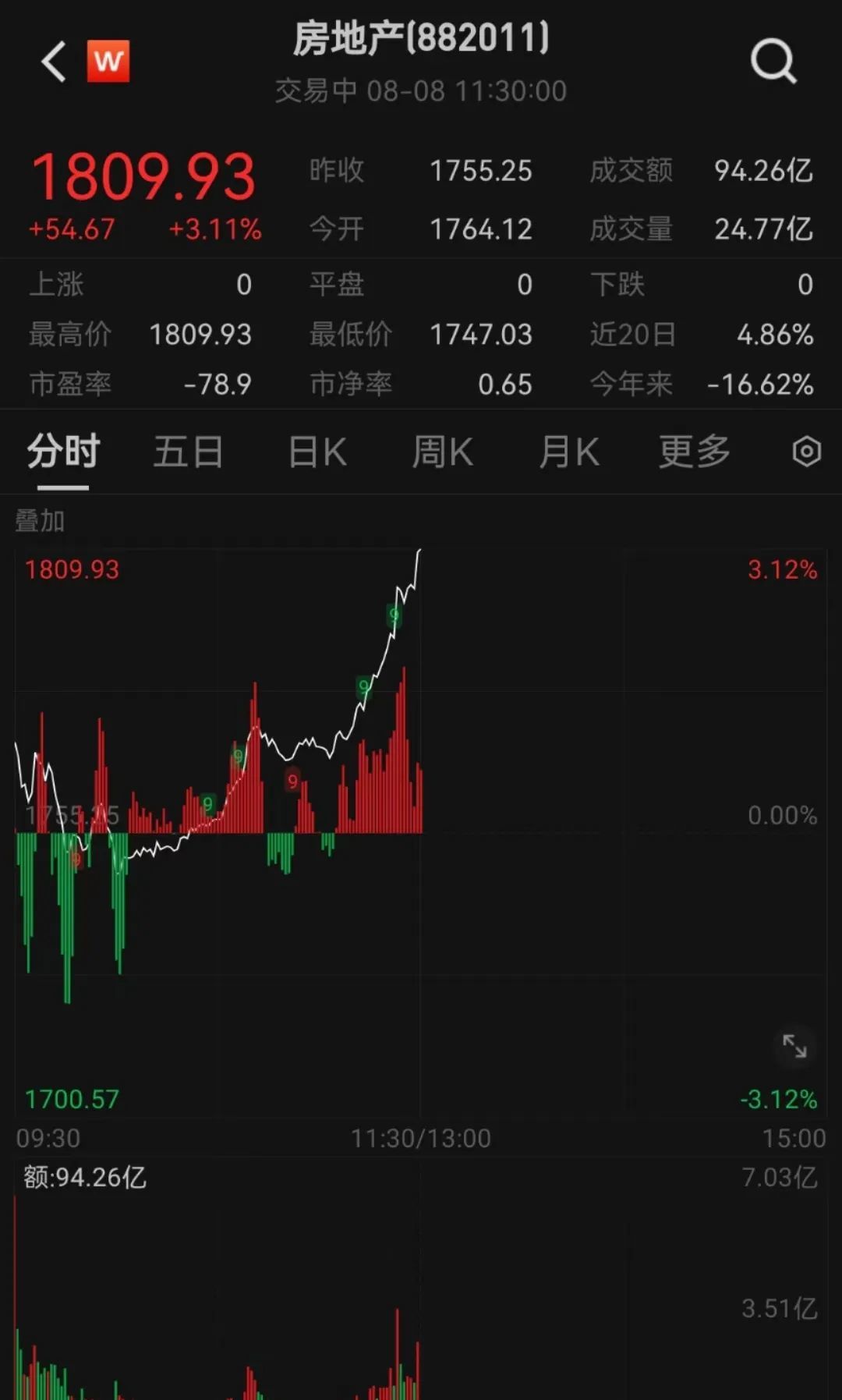
Task: Show the 月K chart
Action: click(569, 452)
